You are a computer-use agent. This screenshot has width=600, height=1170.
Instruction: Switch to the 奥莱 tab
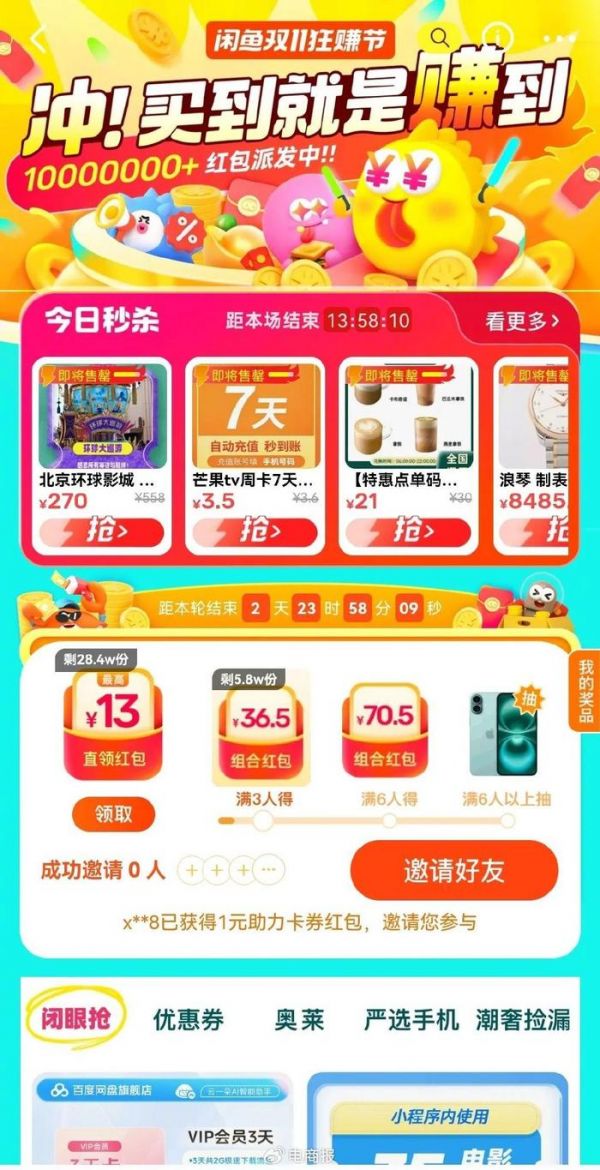[x=300, y=1019]
